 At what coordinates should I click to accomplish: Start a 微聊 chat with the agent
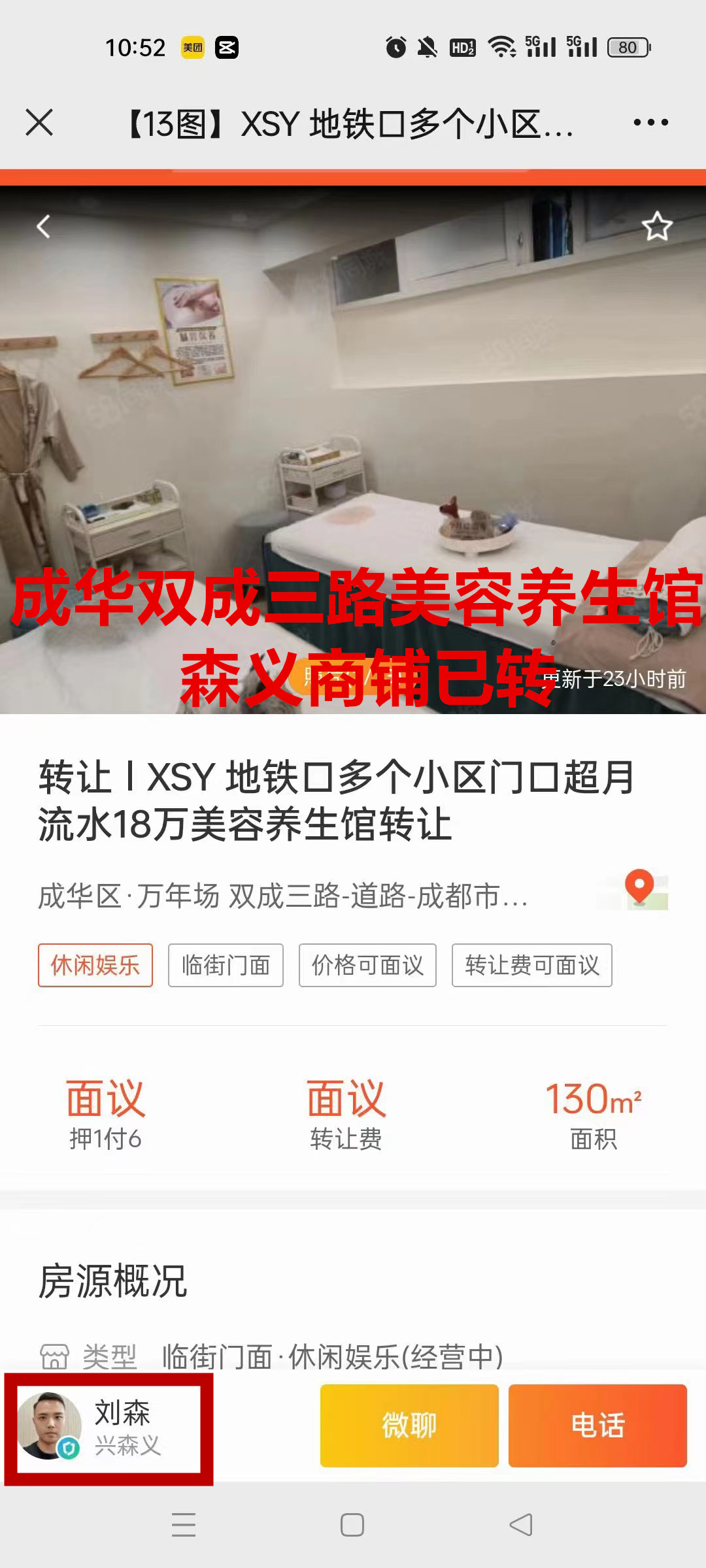point(409,1425)
